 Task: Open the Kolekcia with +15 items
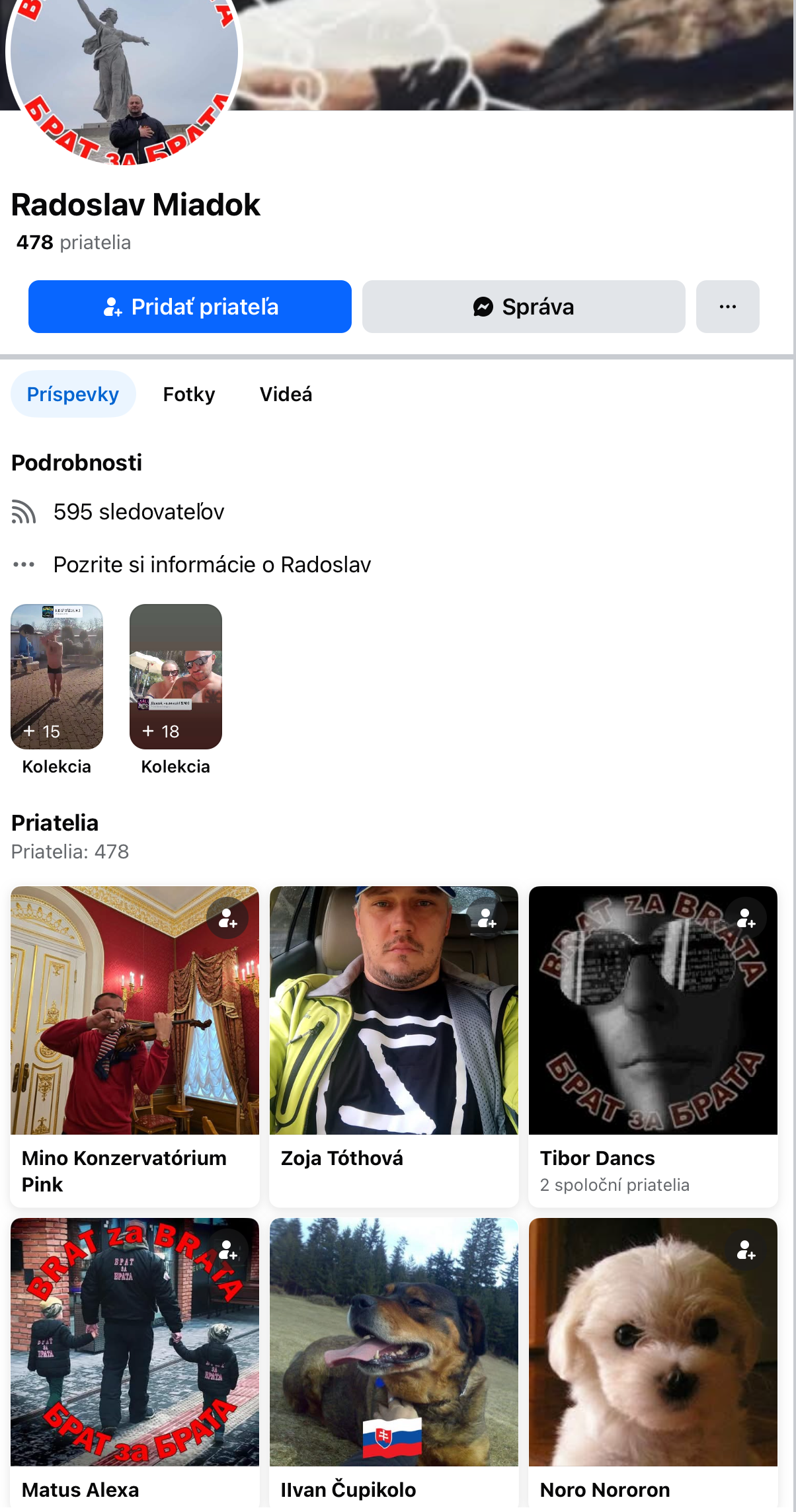pyautogui.click(x=57, y=677)
